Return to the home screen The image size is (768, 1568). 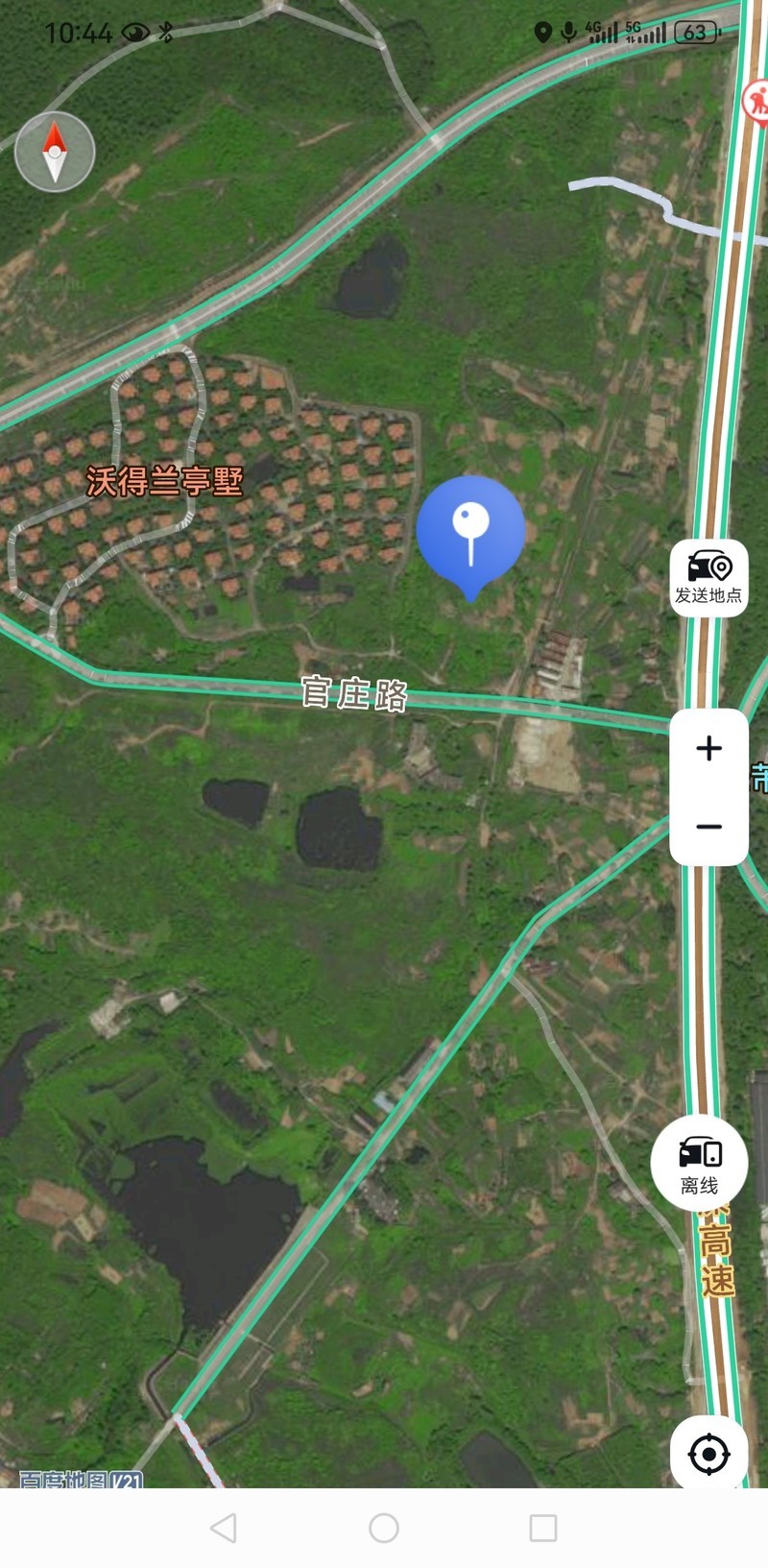(x=384, y=1528)
